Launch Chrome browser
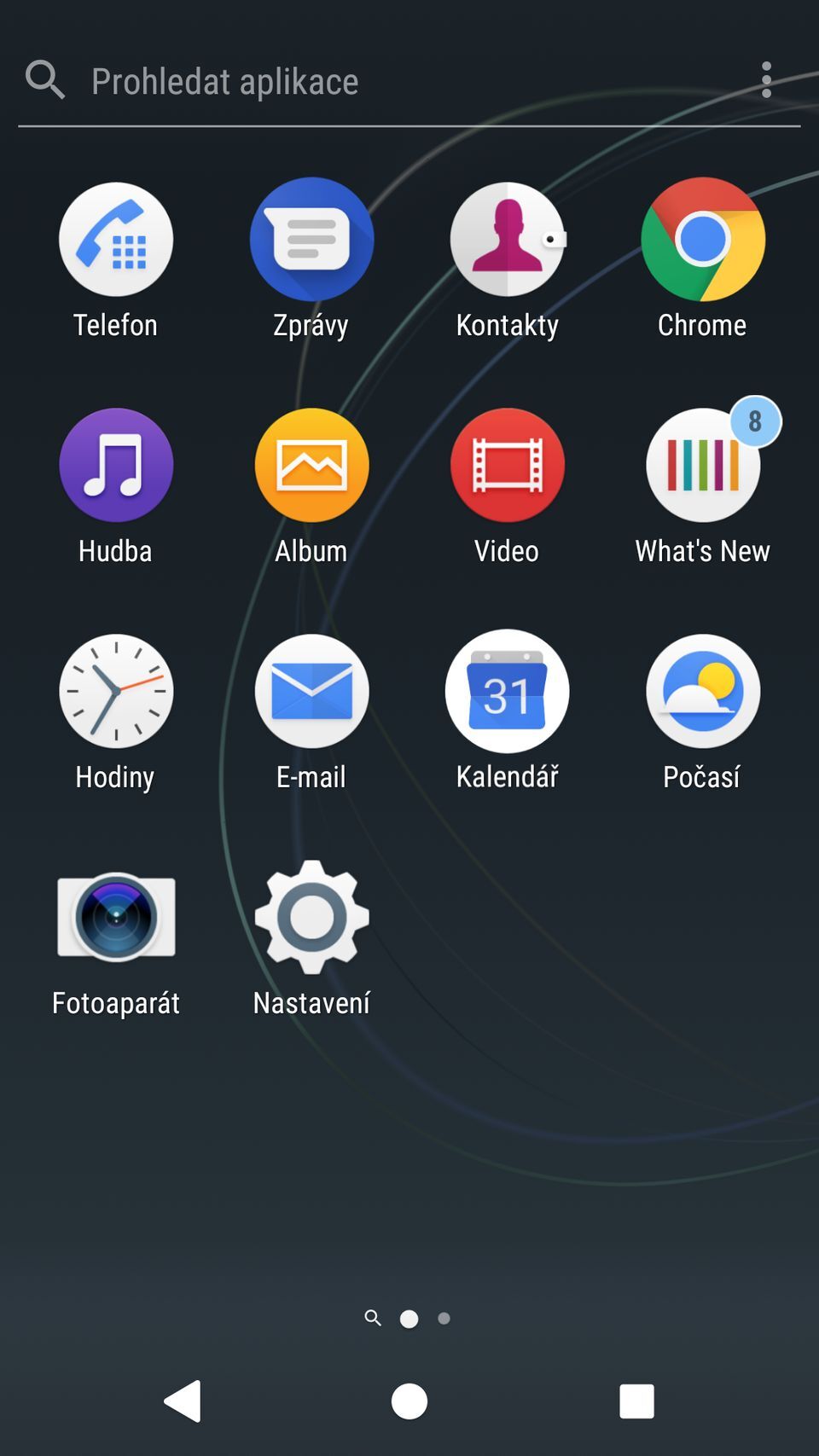The width and height of the screenshot is (819, 1456). point(702,240)
